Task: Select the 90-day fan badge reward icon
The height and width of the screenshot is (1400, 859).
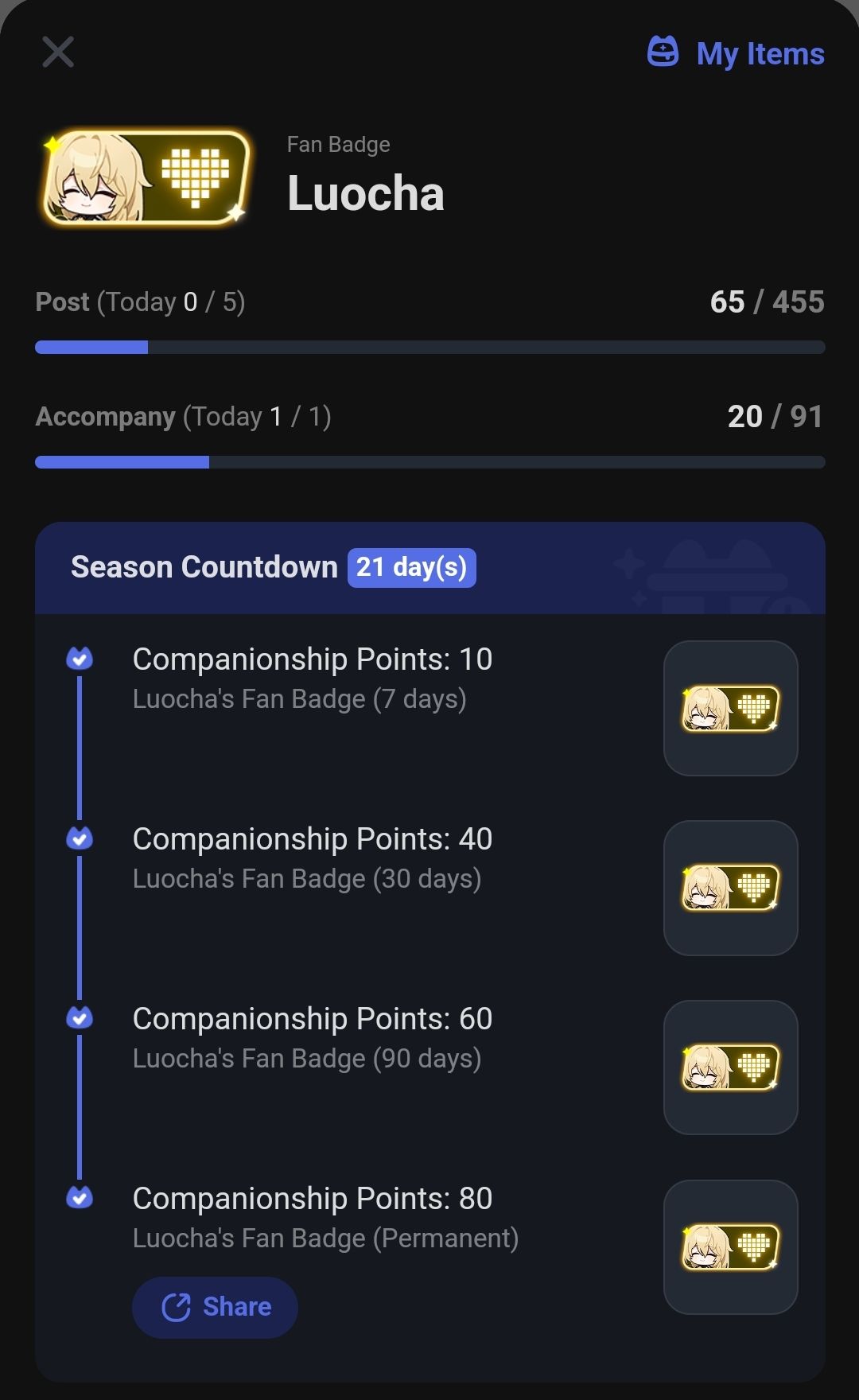Action: (730, 1067)
